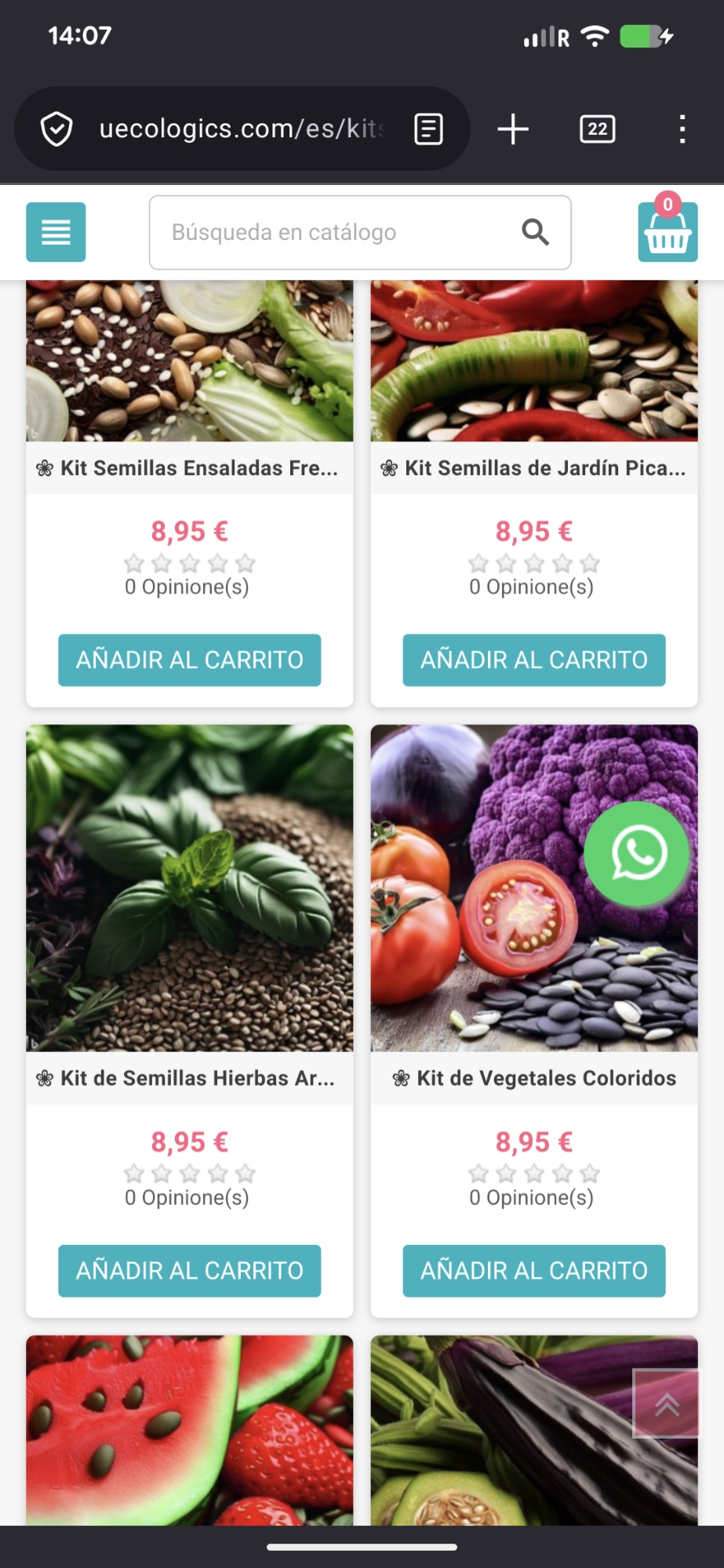This screenshot has height=1568, width=724.
Task: Open the browser overflow menu
Action: 682,129
